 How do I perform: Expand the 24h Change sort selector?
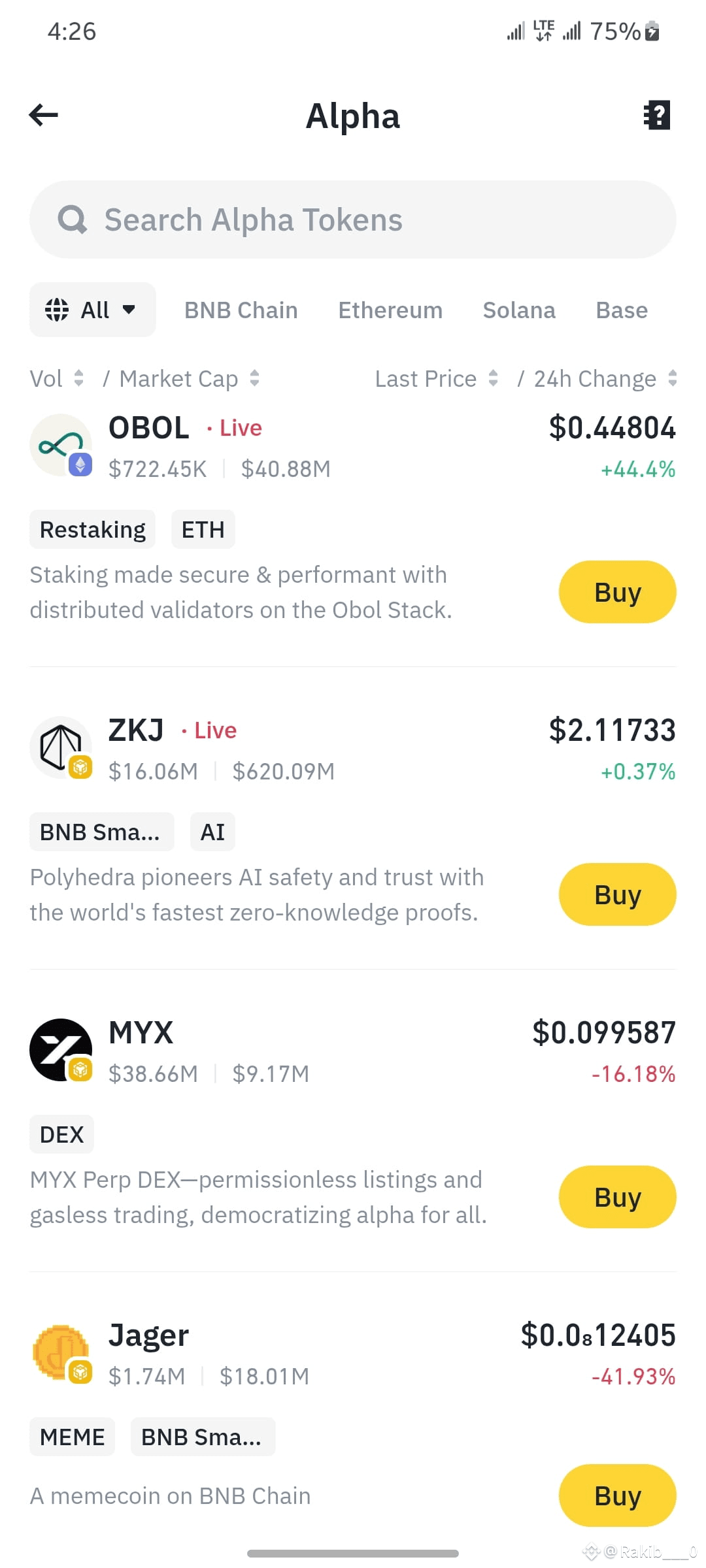pos(673,378)
